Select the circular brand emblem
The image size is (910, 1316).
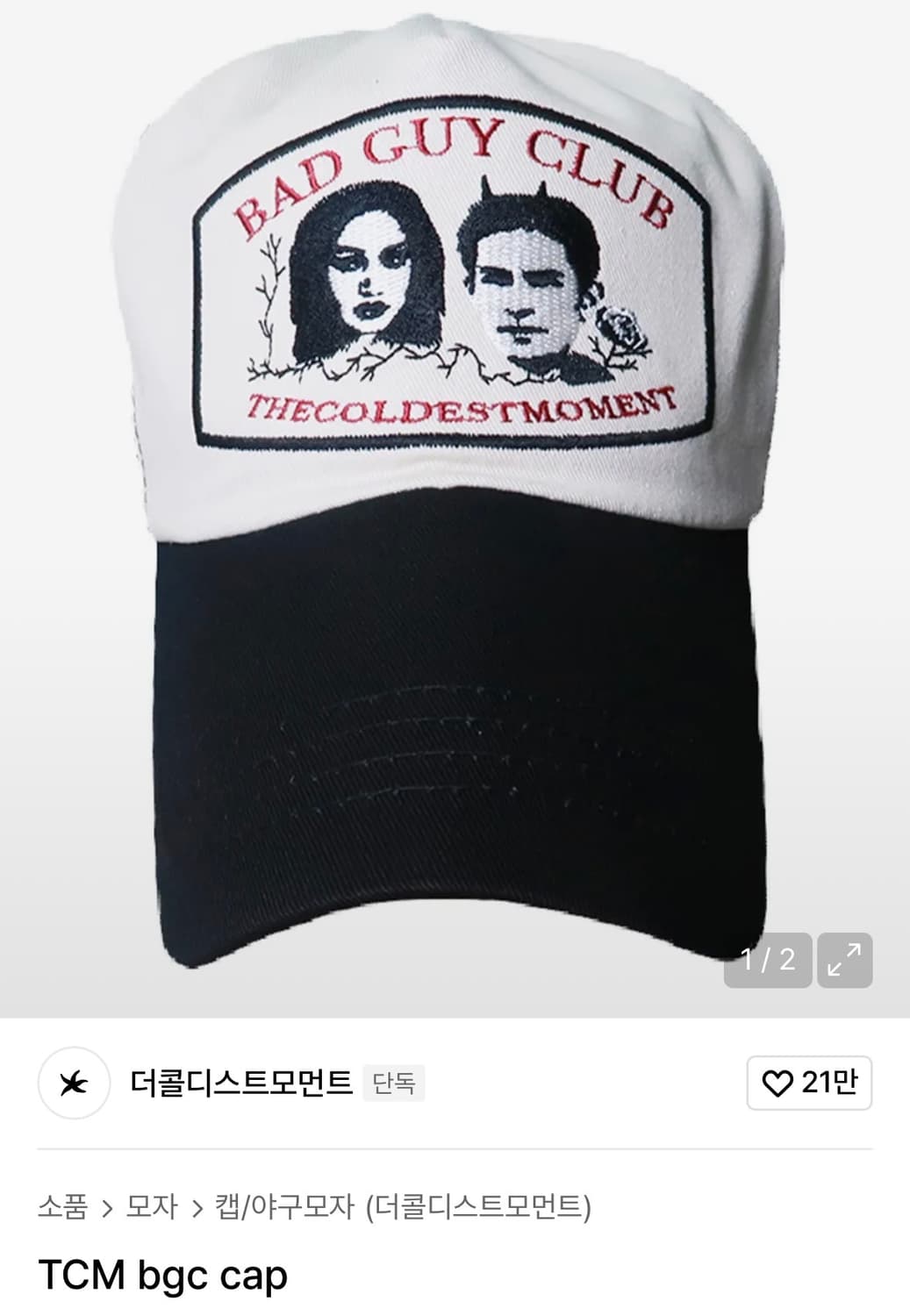click(x=73, y=1084)
